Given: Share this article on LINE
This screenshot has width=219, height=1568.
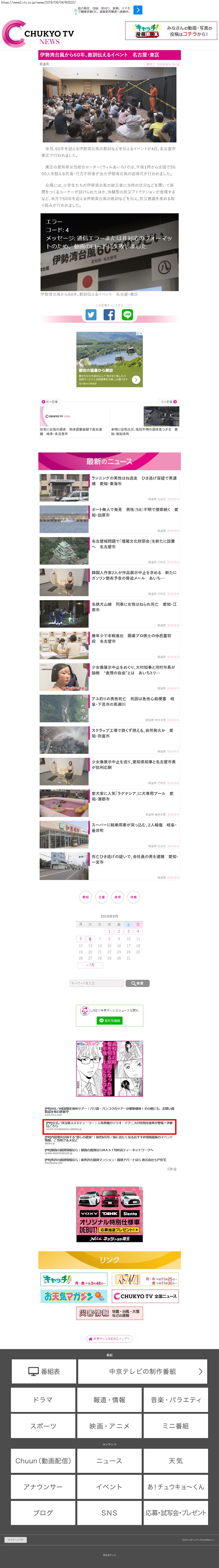Looking at the screenshot, I should pos(127,314).
